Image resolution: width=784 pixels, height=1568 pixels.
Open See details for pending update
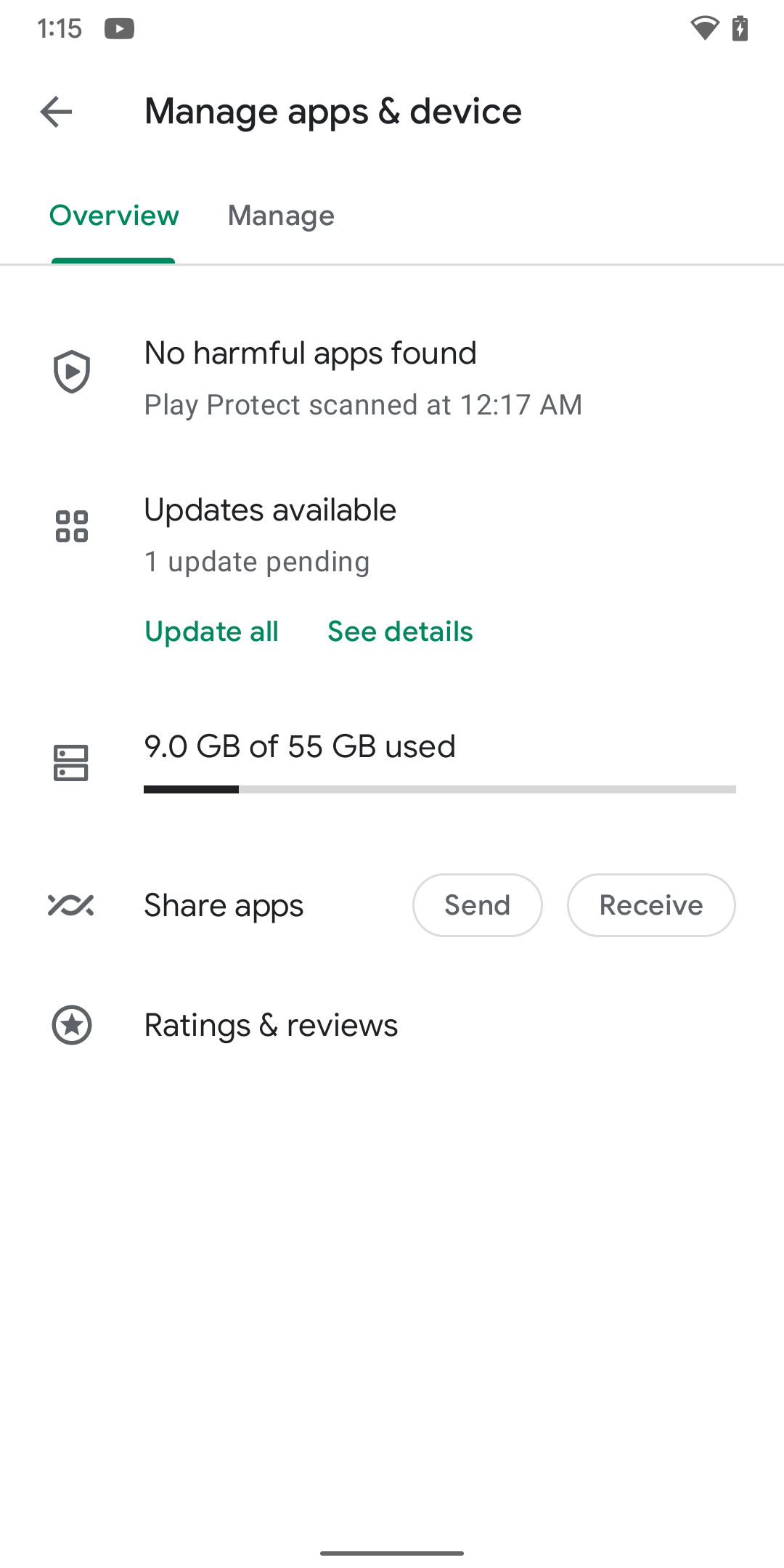[x=400, y=632]
